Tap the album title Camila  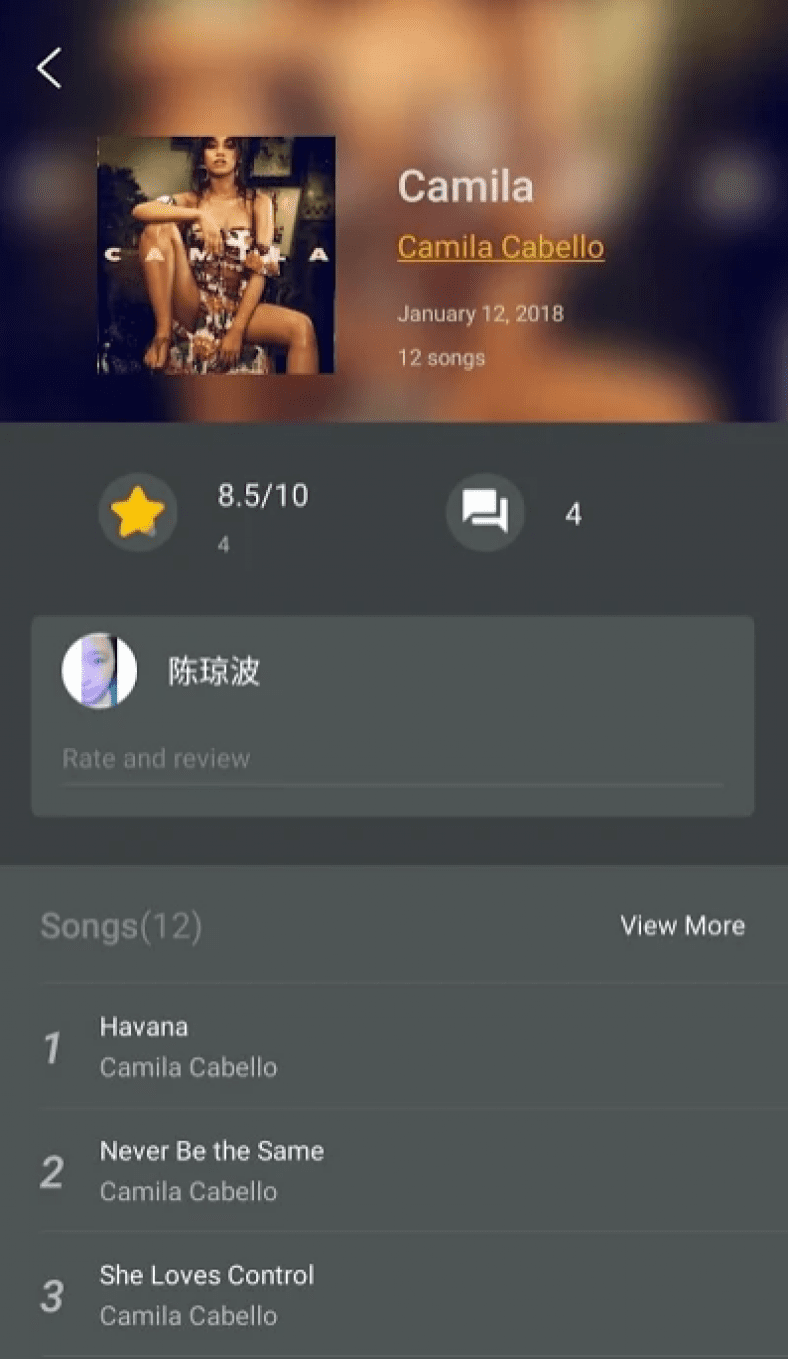tap(465, 186)
